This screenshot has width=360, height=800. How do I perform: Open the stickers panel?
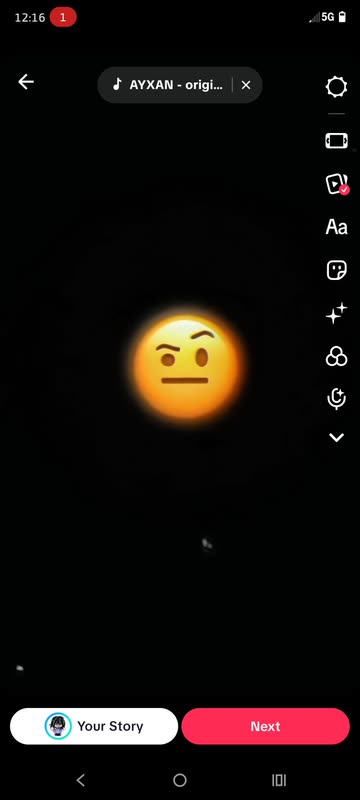[337, 270]
